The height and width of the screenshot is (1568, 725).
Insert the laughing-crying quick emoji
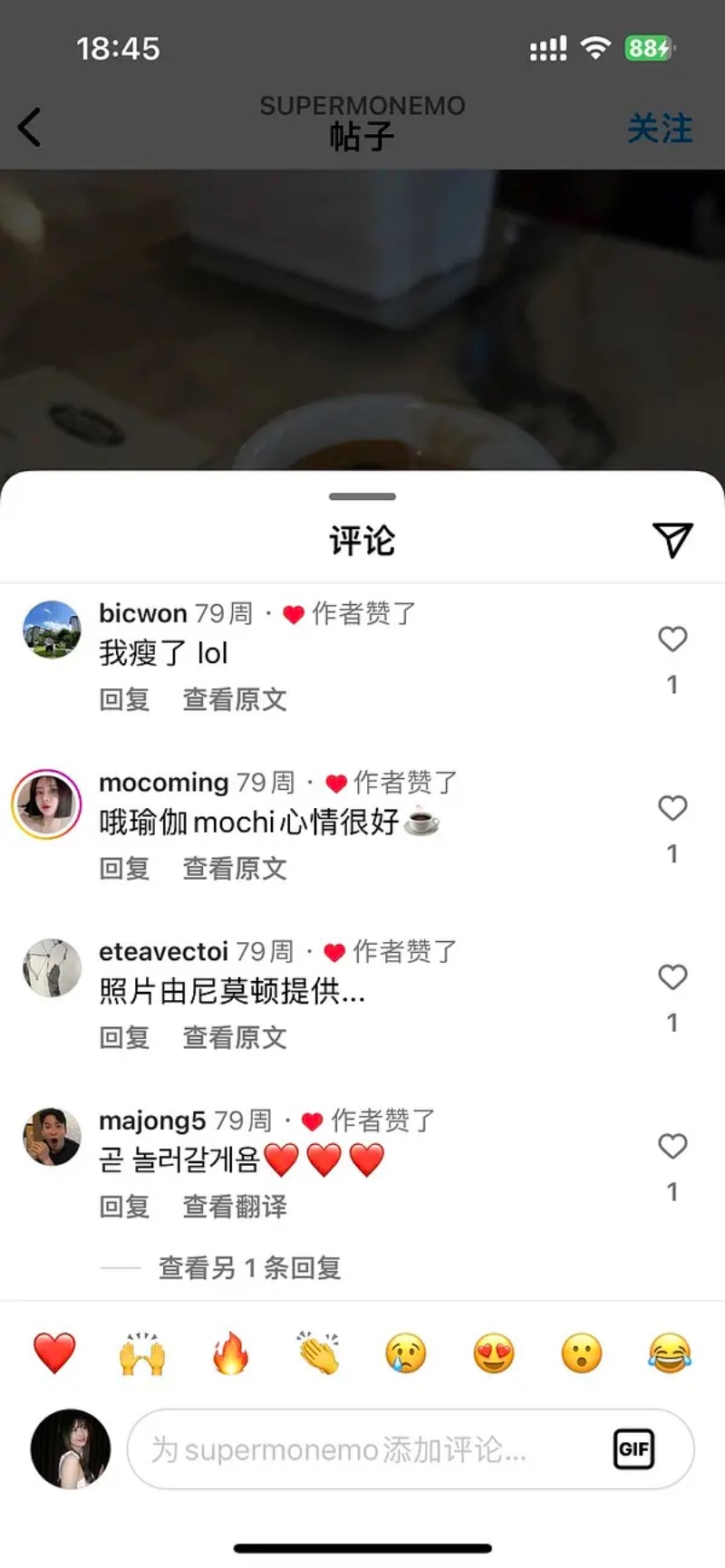click(x=670, y=1353)
